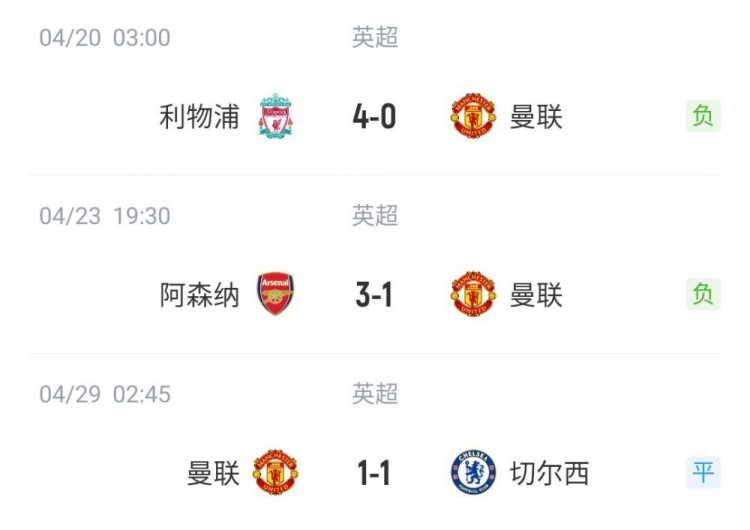Open the 曼联 vs 切尔西 1-1 match
This screenshot has width=750, height=530.
point(374,472)
